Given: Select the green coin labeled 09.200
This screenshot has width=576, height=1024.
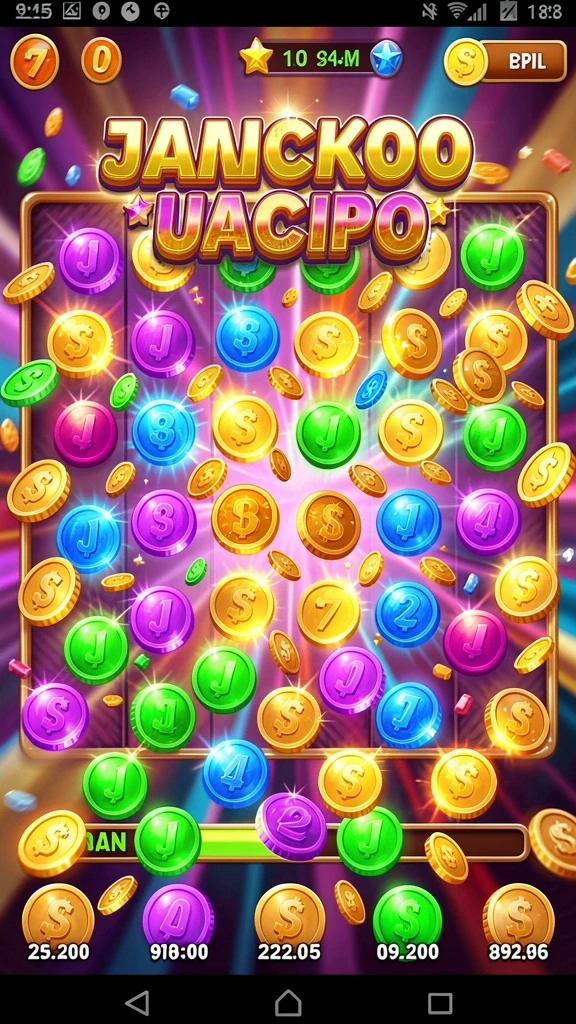Looking at the screenshot, I should pyautogui.click(x=408, y=920).
